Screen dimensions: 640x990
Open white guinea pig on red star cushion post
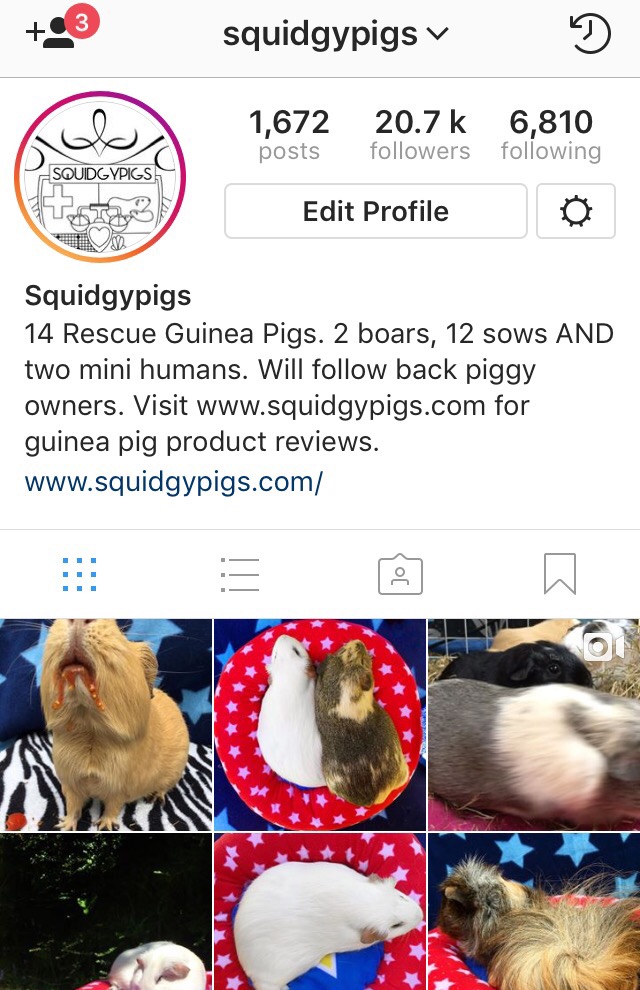320,912
